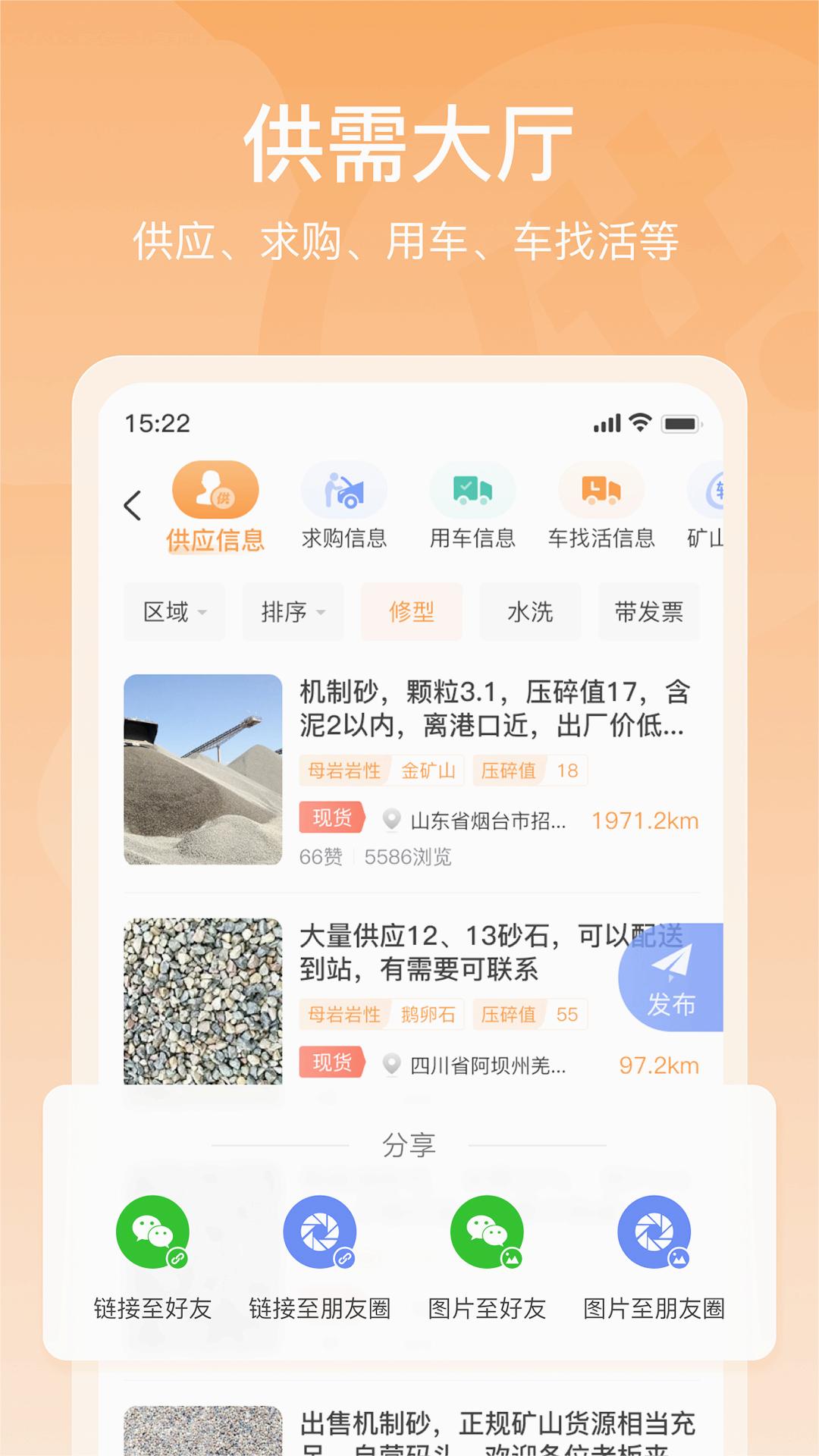Image resolution: width=819 pixels, height=1456 pixels.
Task: Tap 链接至朋友圈 share option
Action: [319, 1232]
